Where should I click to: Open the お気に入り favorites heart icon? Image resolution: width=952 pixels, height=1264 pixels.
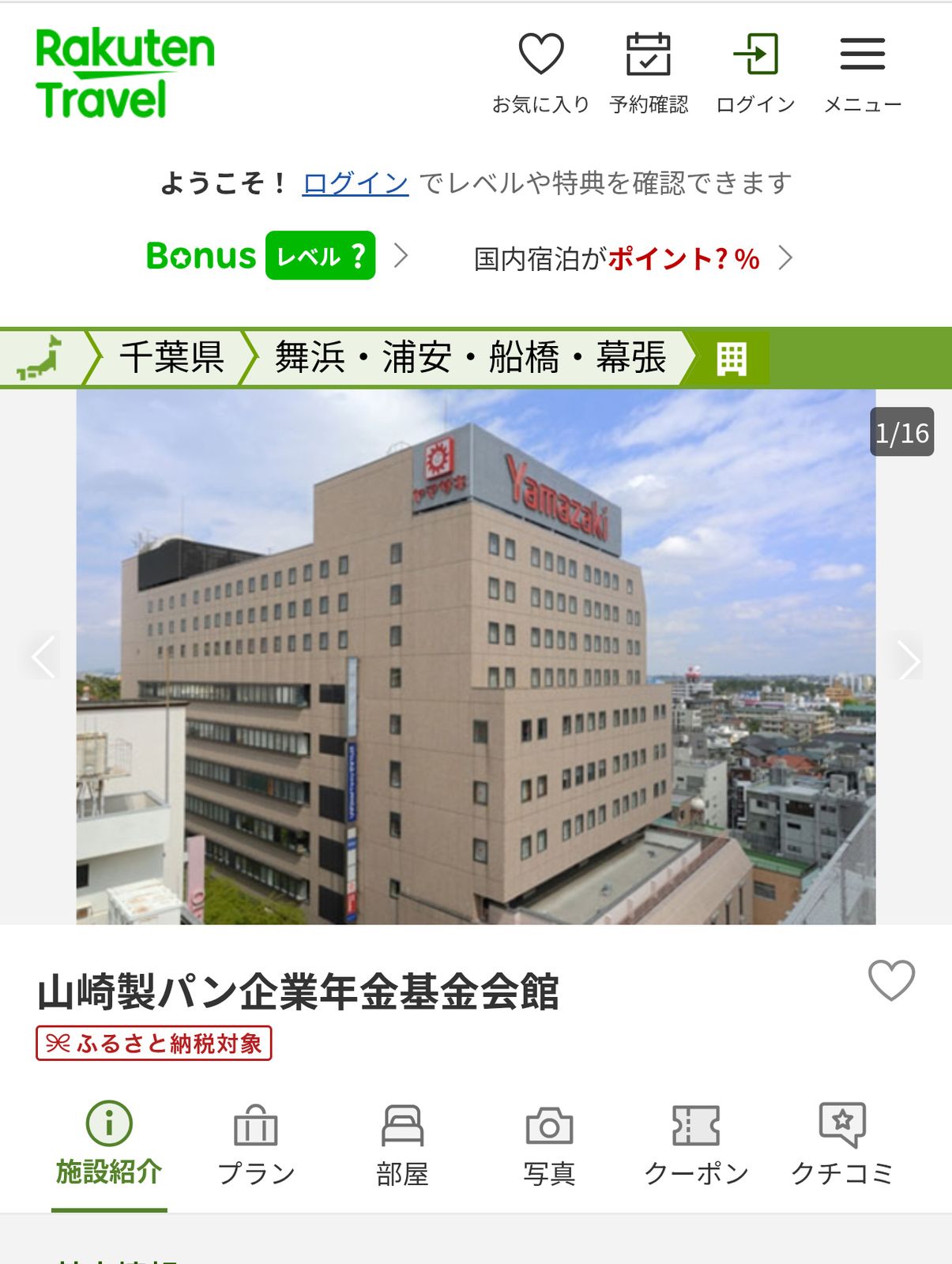540,55
